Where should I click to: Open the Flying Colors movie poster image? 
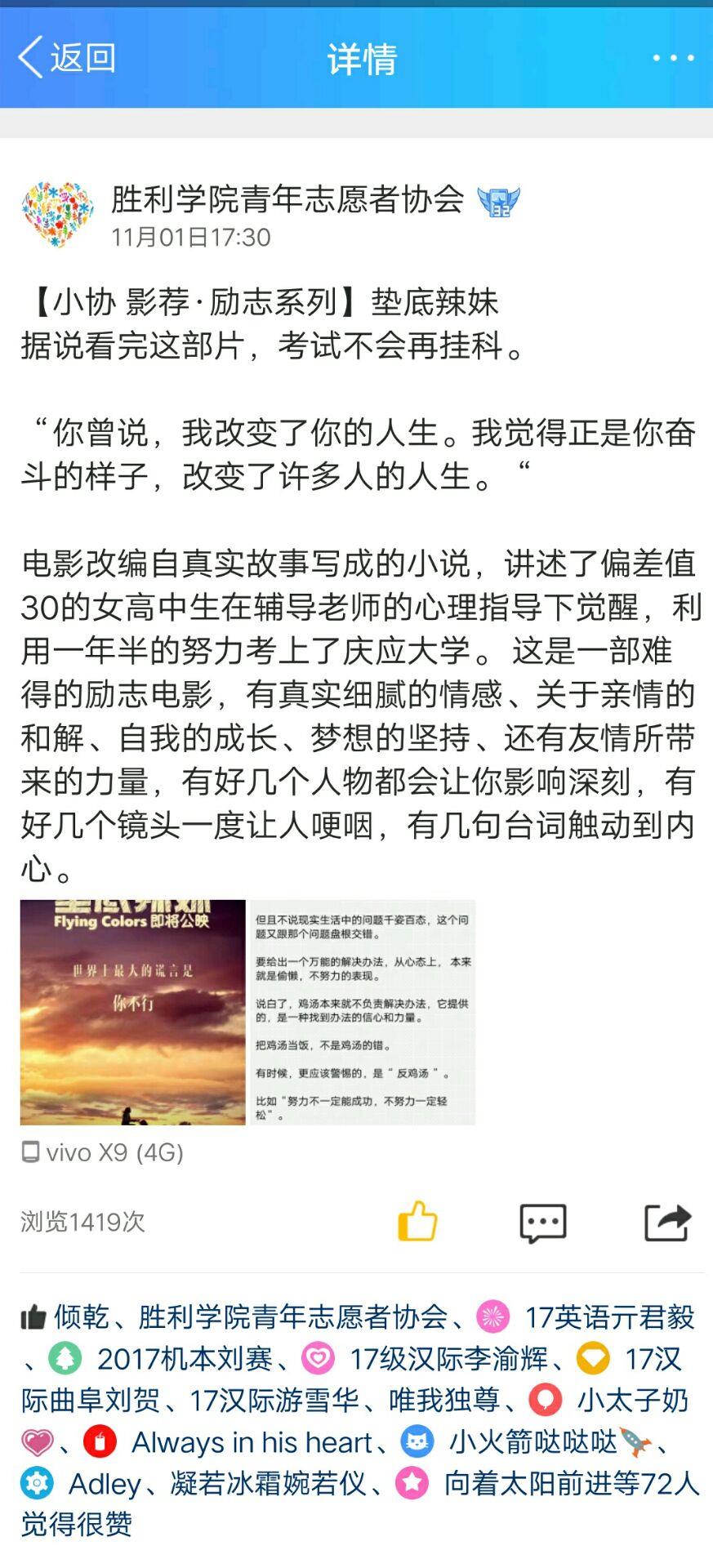click(x=132, y=1012)
